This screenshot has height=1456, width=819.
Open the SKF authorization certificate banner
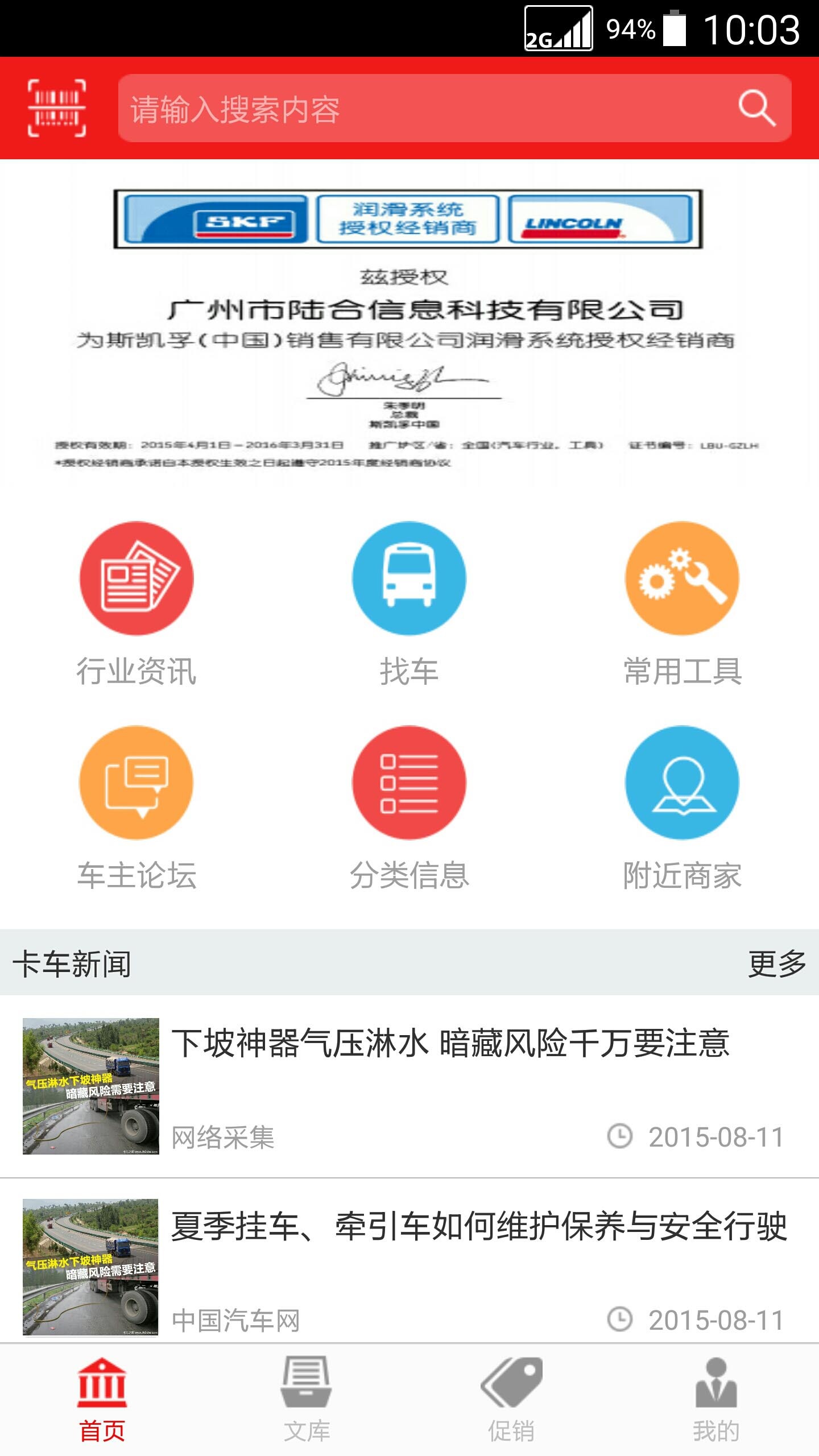click(408, 324)
